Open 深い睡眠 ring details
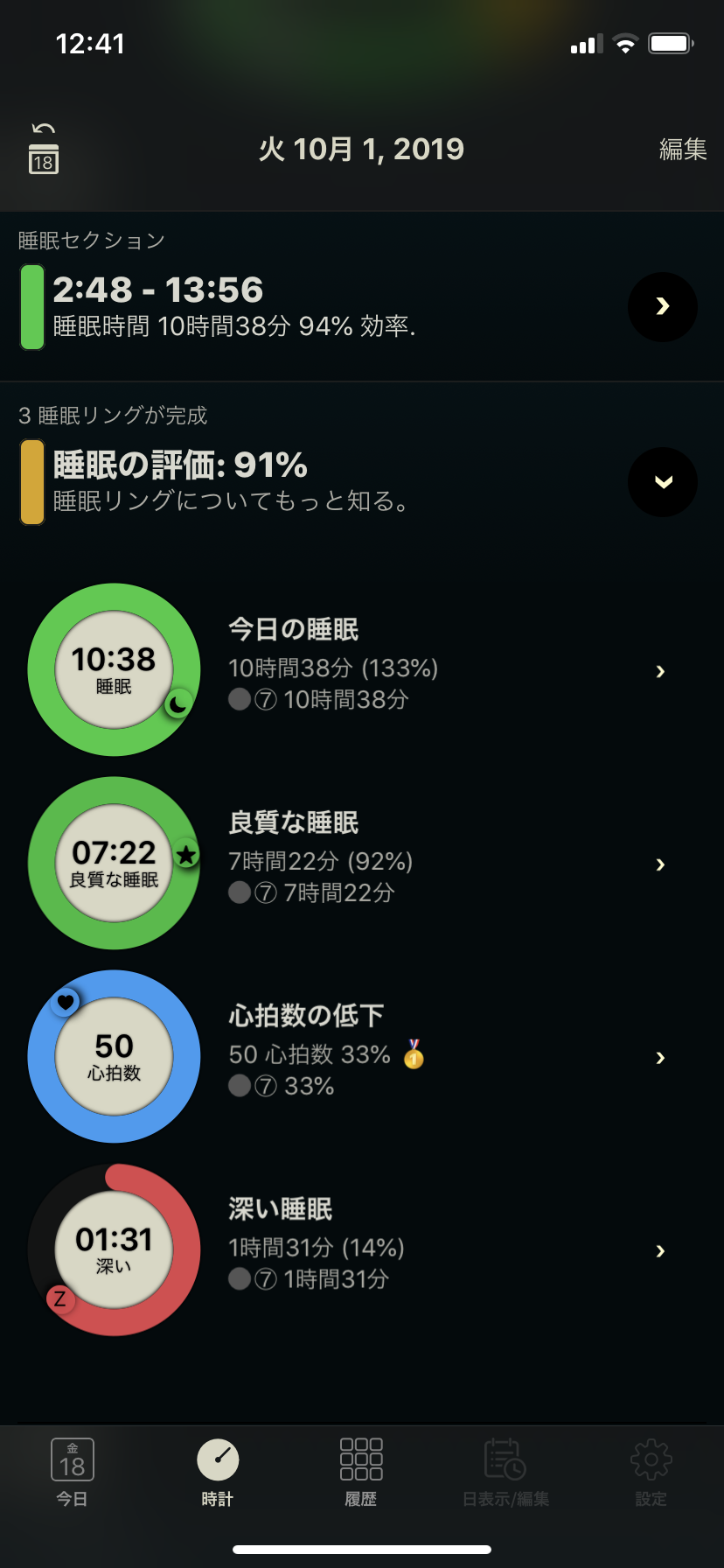Viewport: 724px width, 1568px height. pyautogui.click(x=660, y=1251)
